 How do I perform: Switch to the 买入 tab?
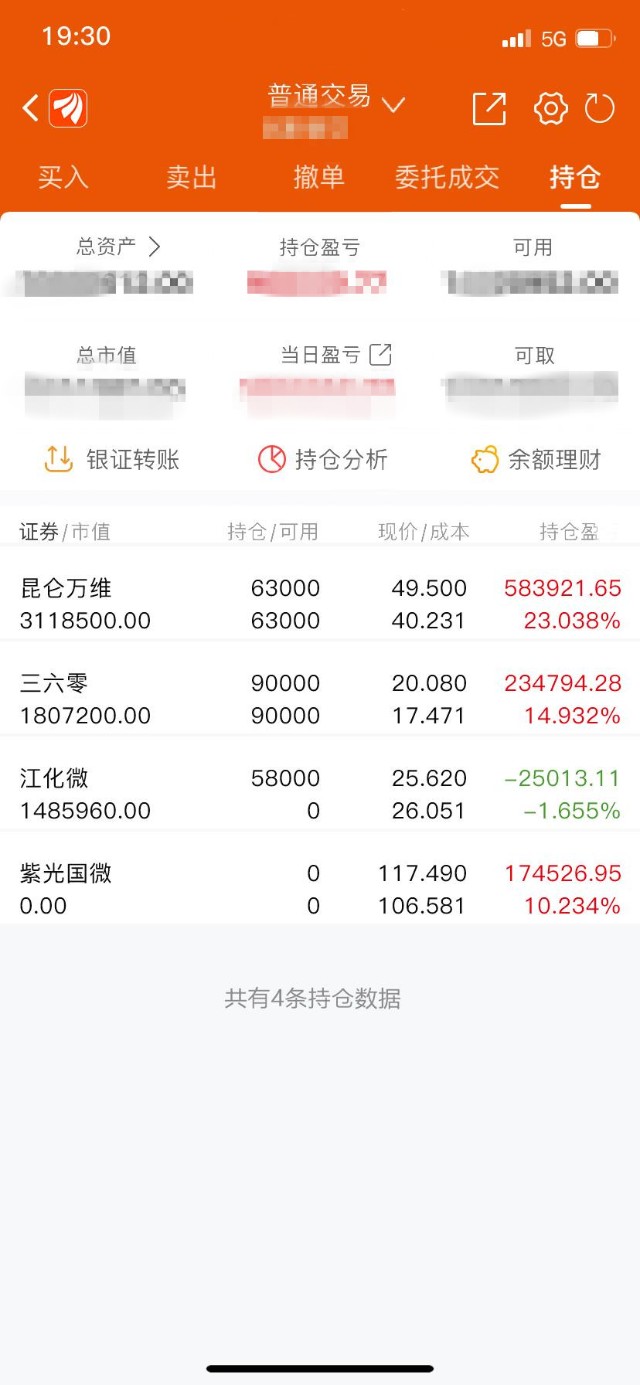pyautogui.click(x=63, y=178)
